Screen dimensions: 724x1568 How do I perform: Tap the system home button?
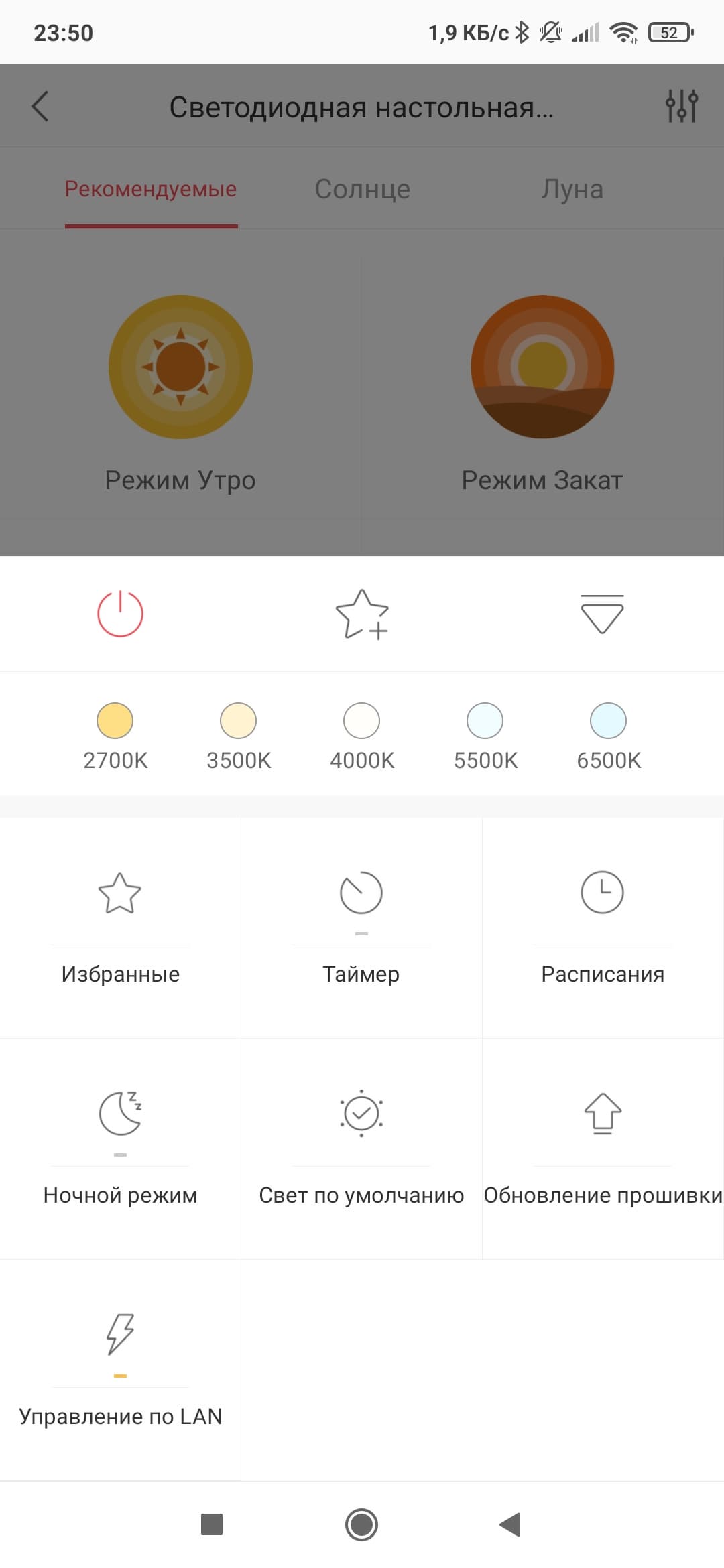[361, 1524]
